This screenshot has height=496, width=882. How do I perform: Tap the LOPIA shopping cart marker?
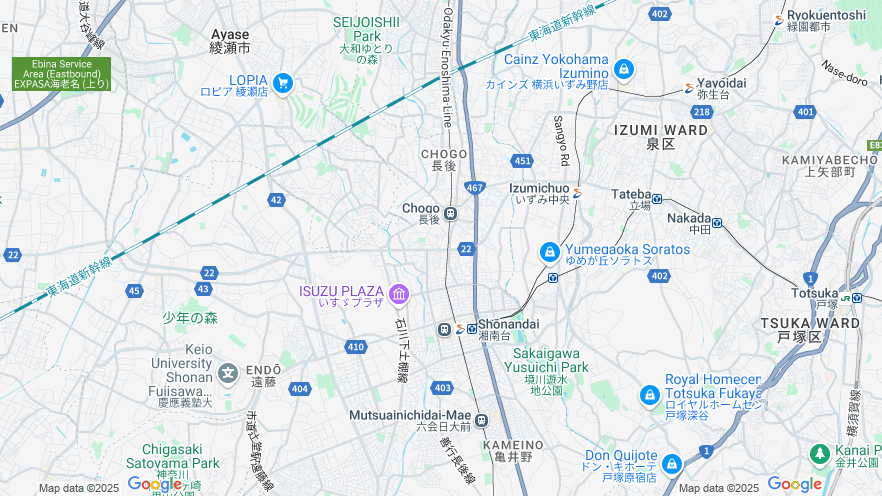(282, 82)
